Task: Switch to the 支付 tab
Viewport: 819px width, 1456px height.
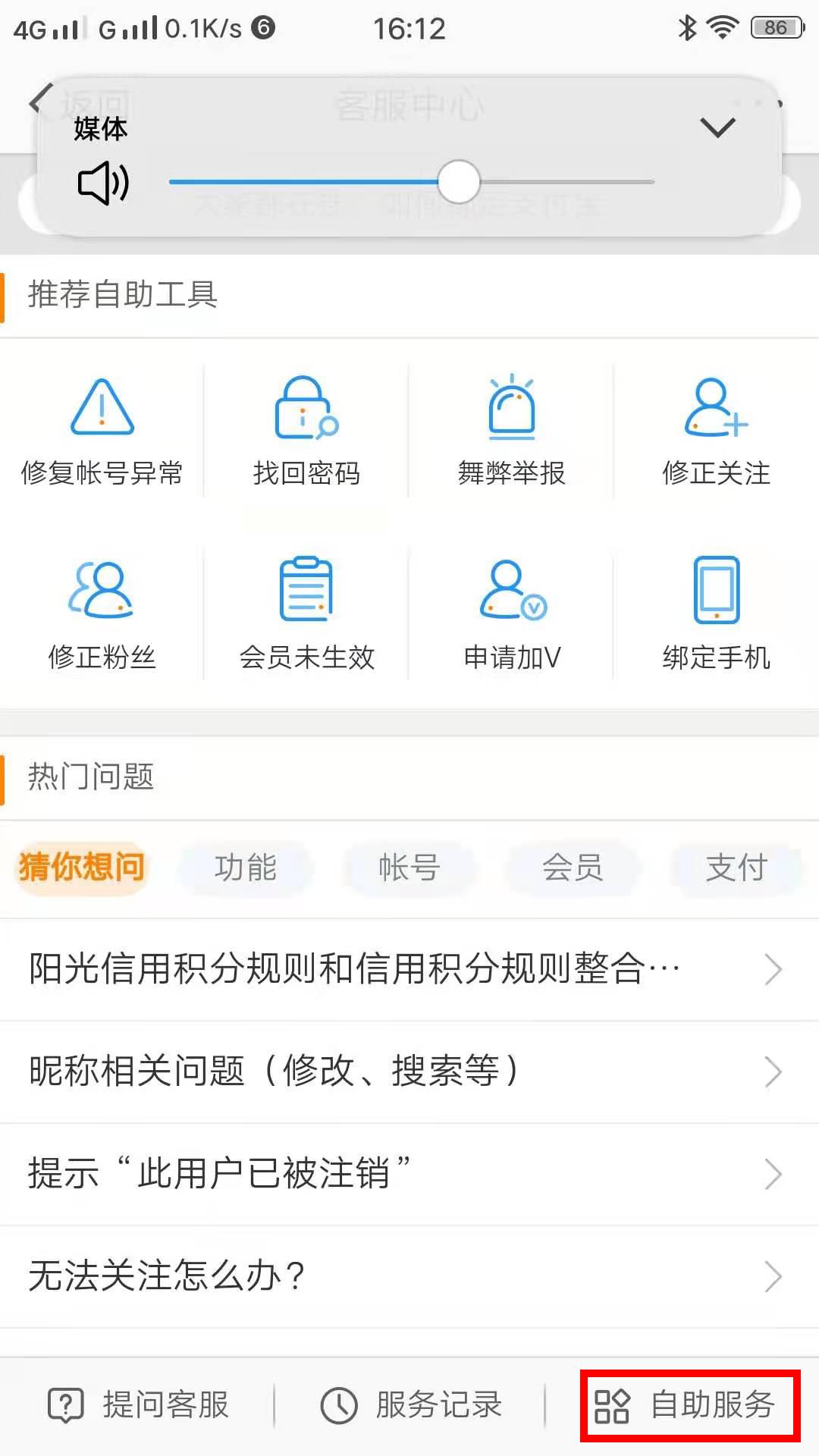Action: click(x=736, y=868)
